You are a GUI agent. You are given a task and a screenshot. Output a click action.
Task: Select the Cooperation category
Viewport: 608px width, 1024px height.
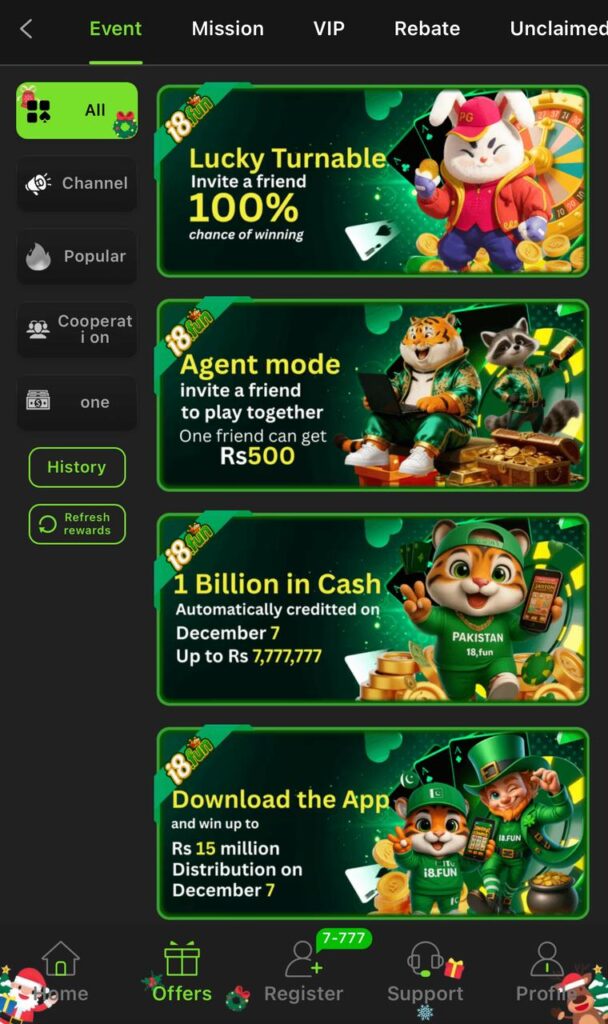point(77,330)
